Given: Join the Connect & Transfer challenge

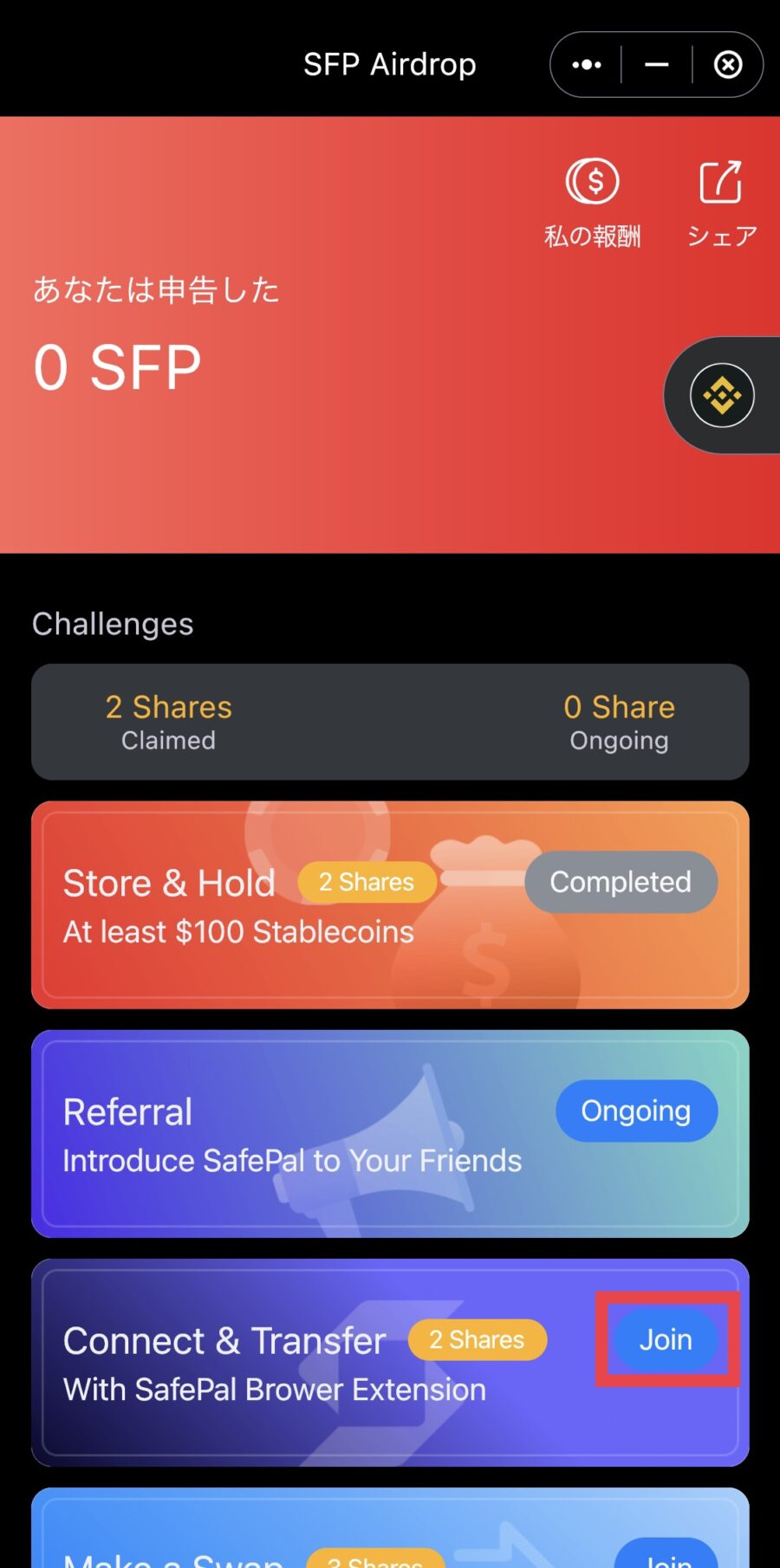Looking at the screenshot, I should click(x=666, y=1339).
